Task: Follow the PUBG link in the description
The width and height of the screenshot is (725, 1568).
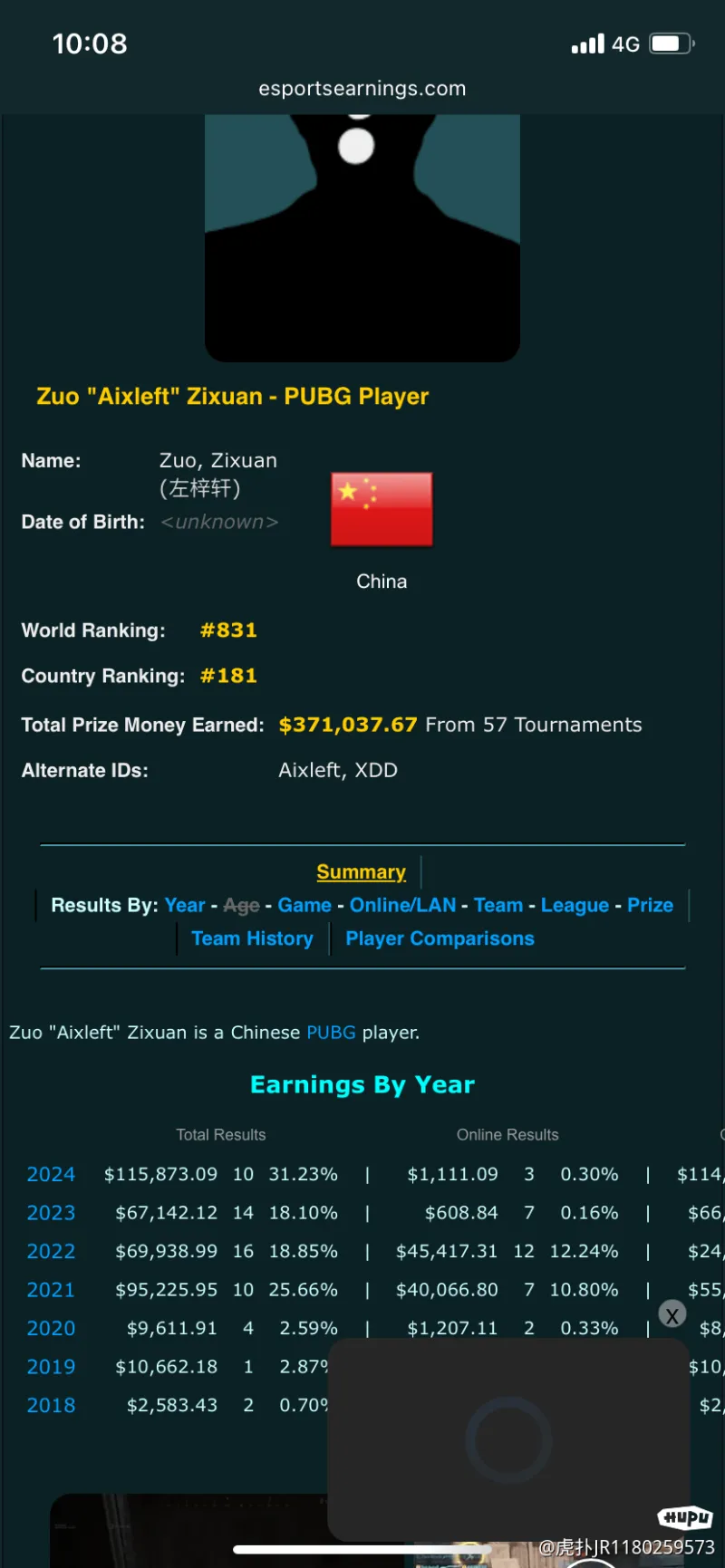Action: pyautogui.click(x=331, y=1033)
